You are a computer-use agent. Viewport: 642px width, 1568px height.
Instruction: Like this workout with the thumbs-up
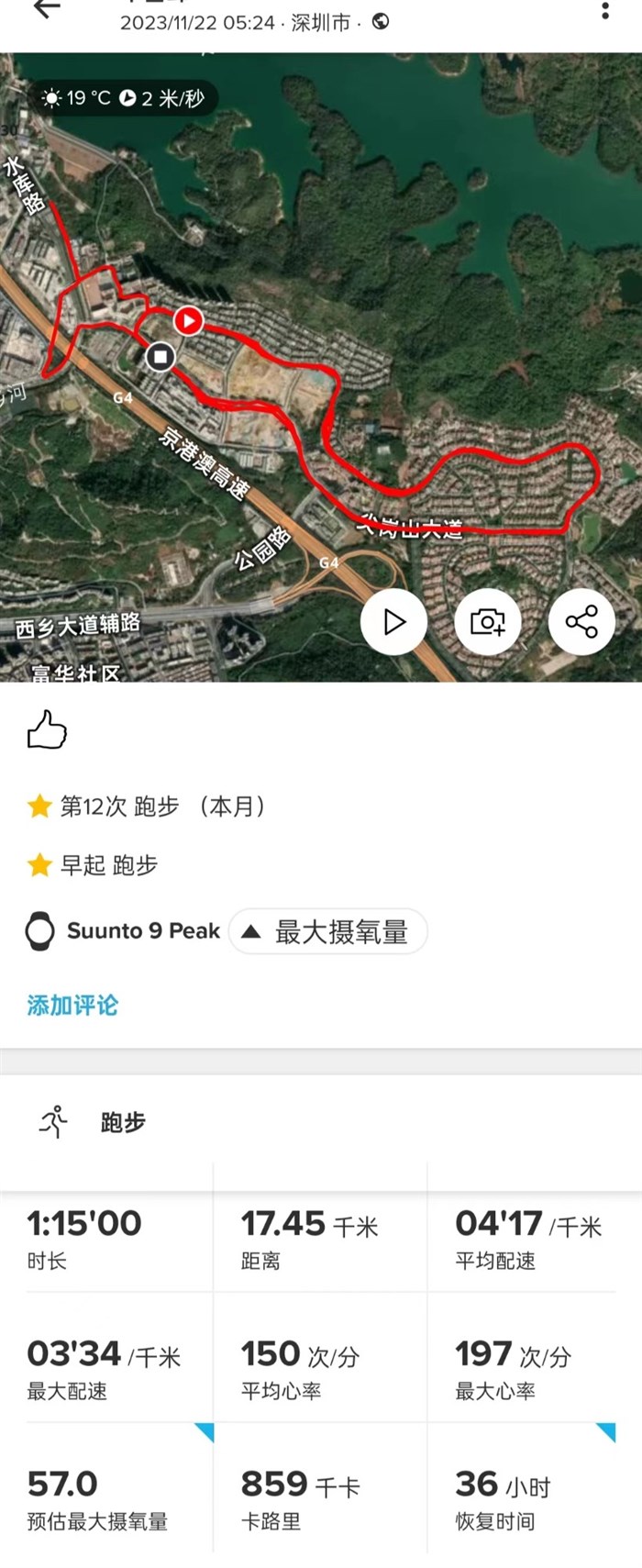pyautogui.click(x=47, y=730)
